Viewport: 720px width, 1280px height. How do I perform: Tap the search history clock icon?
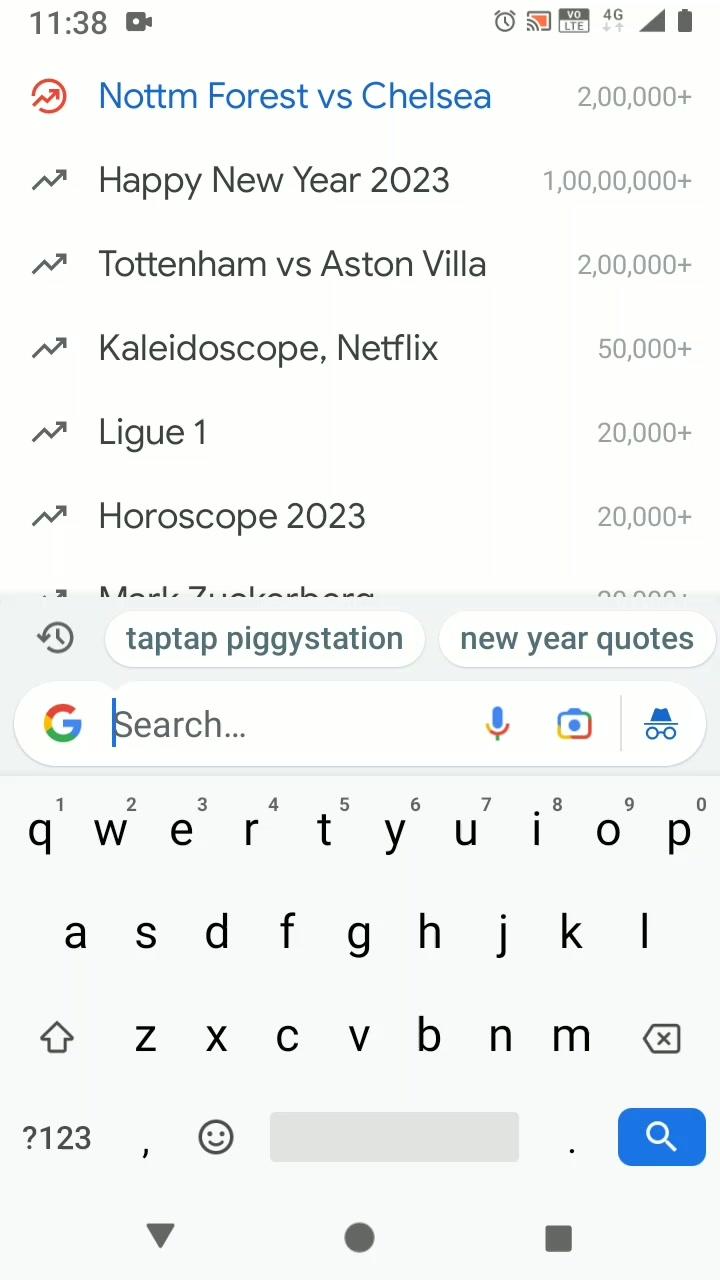pos(55,637)
